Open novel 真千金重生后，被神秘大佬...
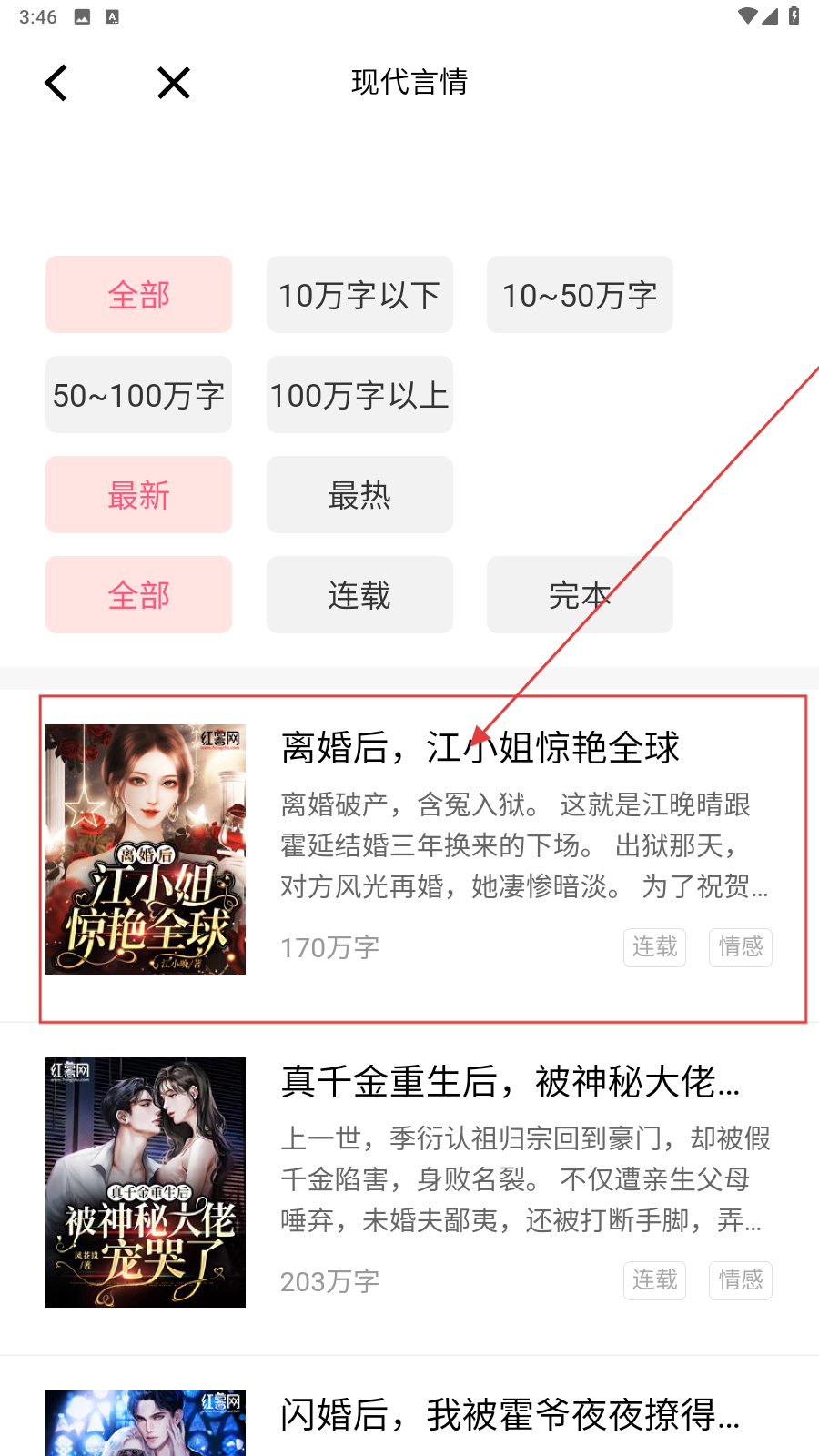 click(x=409, y=1188)
